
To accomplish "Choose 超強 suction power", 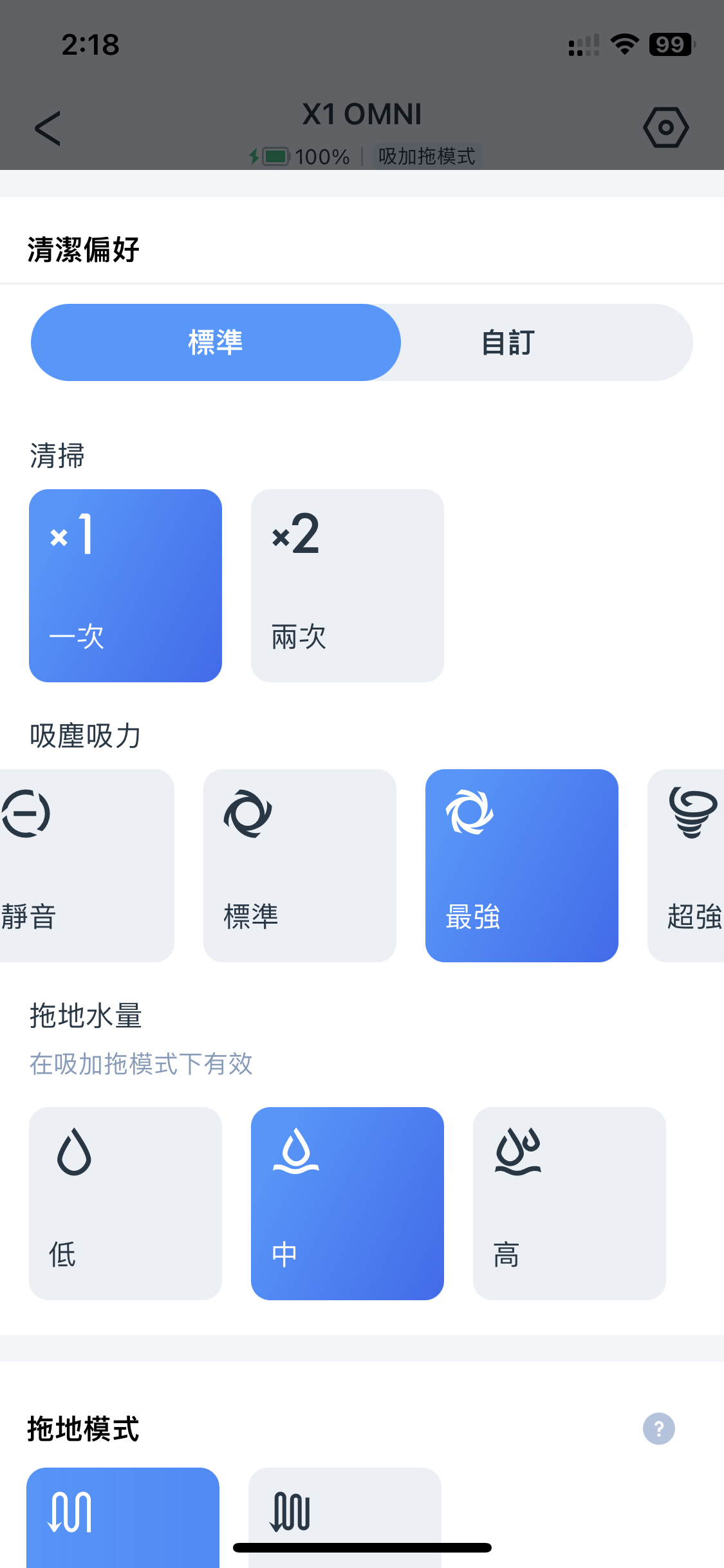I will [x=686, y=866].
